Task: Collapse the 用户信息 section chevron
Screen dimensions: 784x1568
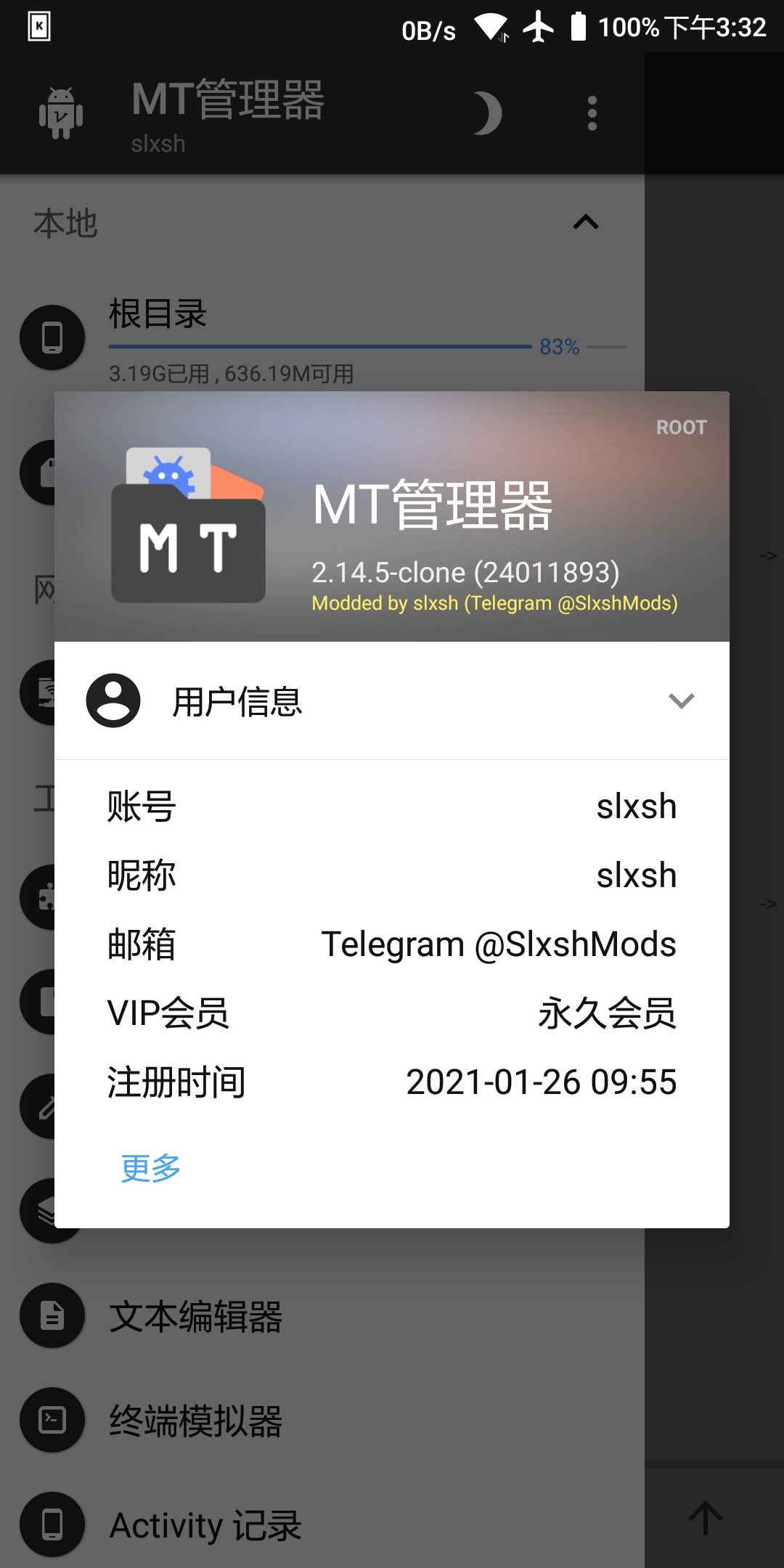Action: point(681,701)
